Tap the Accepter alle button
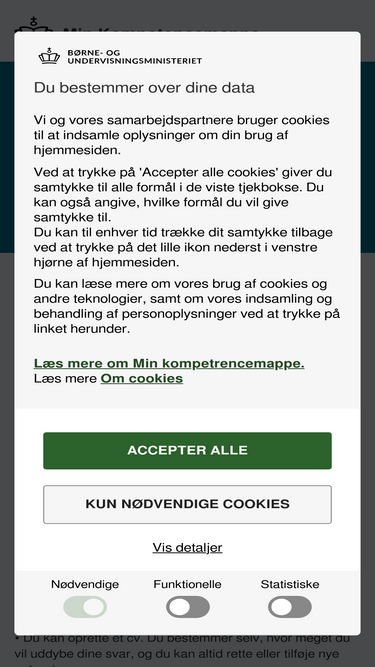The height and width of the screenshot is (667, 375). click(187, 450)
